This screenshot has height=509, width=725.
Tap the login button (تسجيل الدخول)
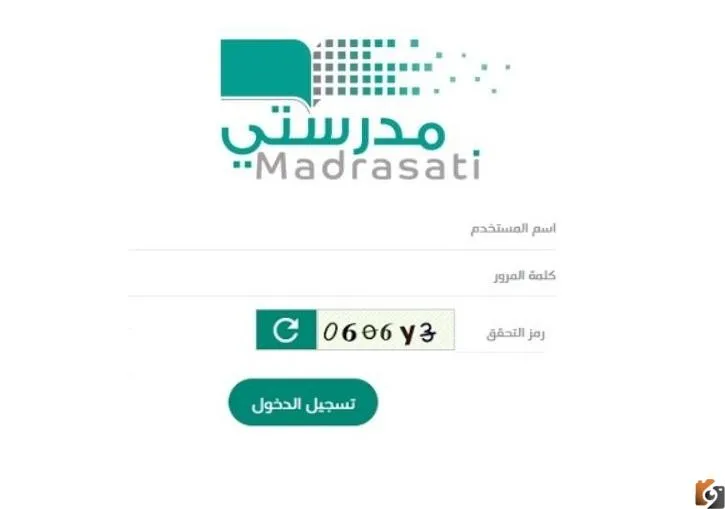[302, 402]
